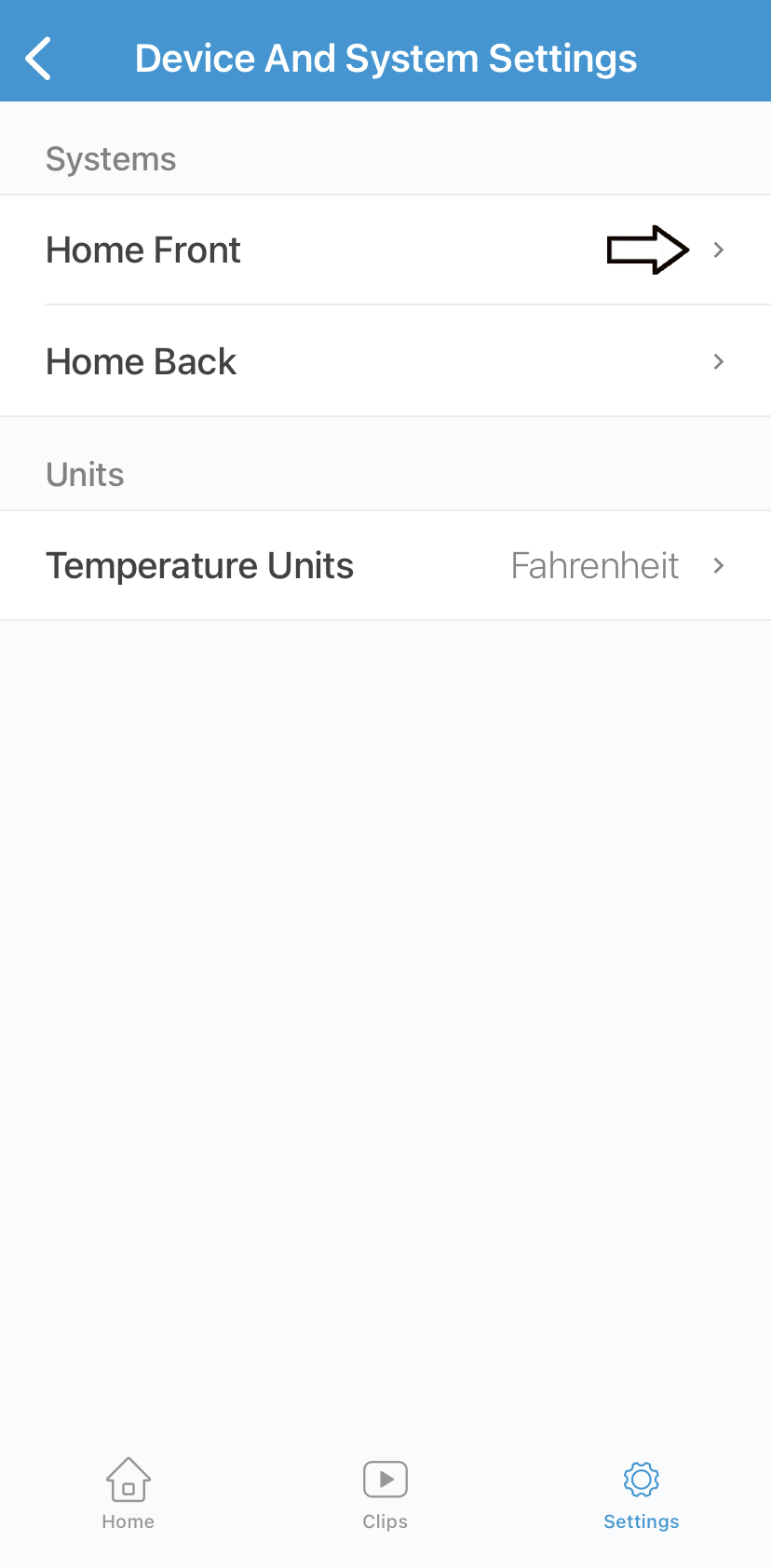Select the Settings tab
This screenshot has height=1568, width=771.
pyautogui.click(x=641, y=1494)
